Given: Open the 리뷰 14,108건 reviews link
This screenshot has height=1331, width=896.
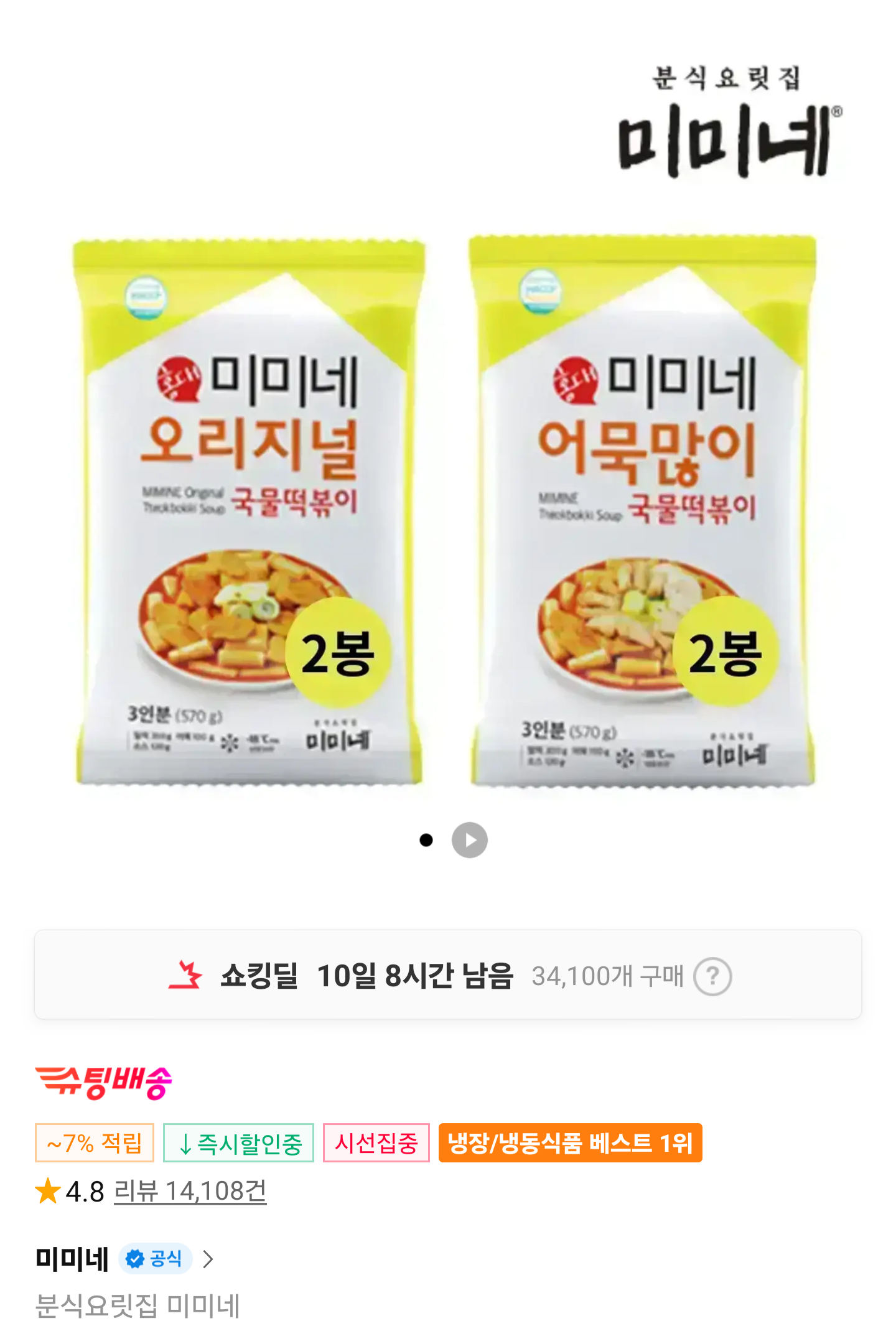Looking at the screenshot, I should (190, 1192).
